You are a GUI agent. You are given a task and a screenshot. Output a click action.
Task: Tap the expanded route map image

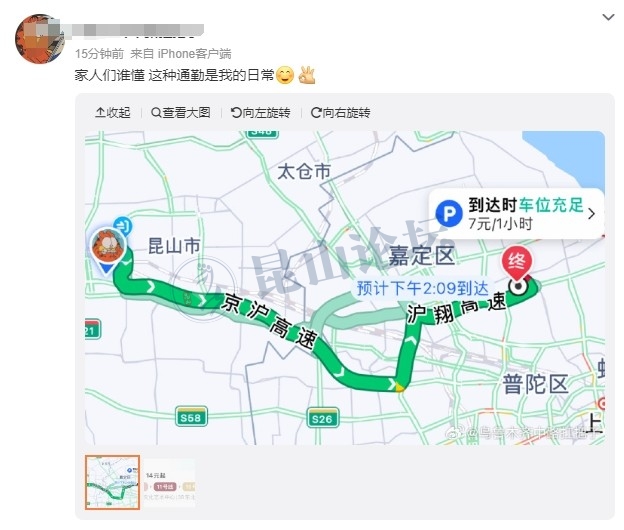click(x=344, y=288)
